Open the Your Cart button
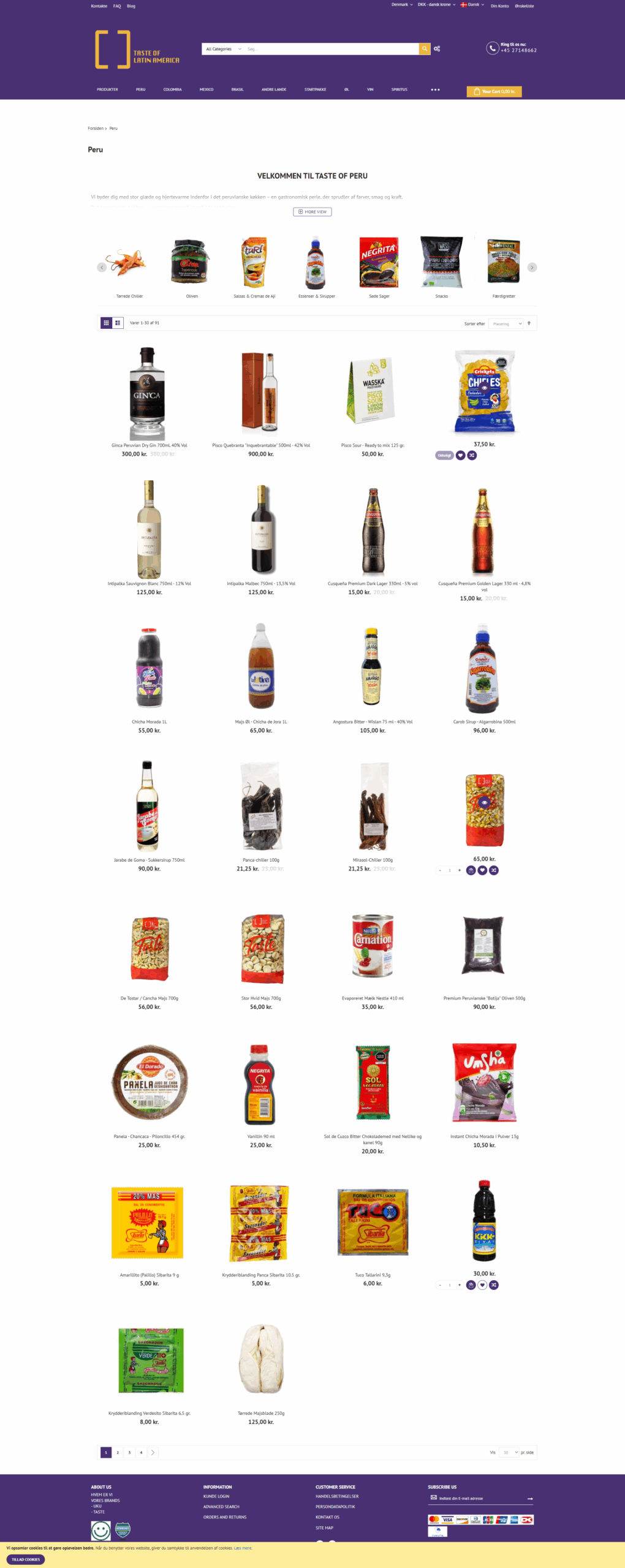625x1568 pixels. (x=494, y=91)
